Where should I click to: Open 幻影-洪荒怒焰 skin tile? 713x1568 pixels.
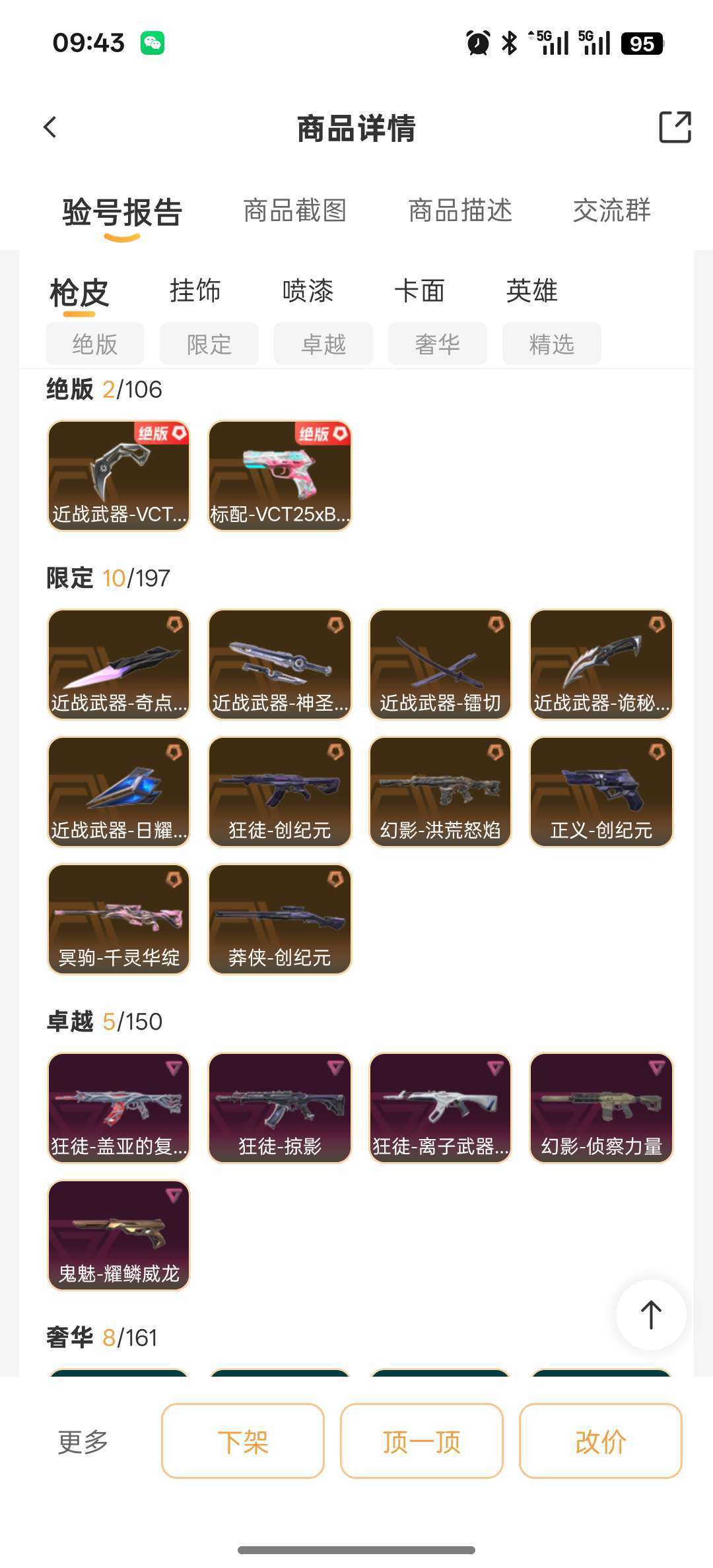(x=440, y=791)
